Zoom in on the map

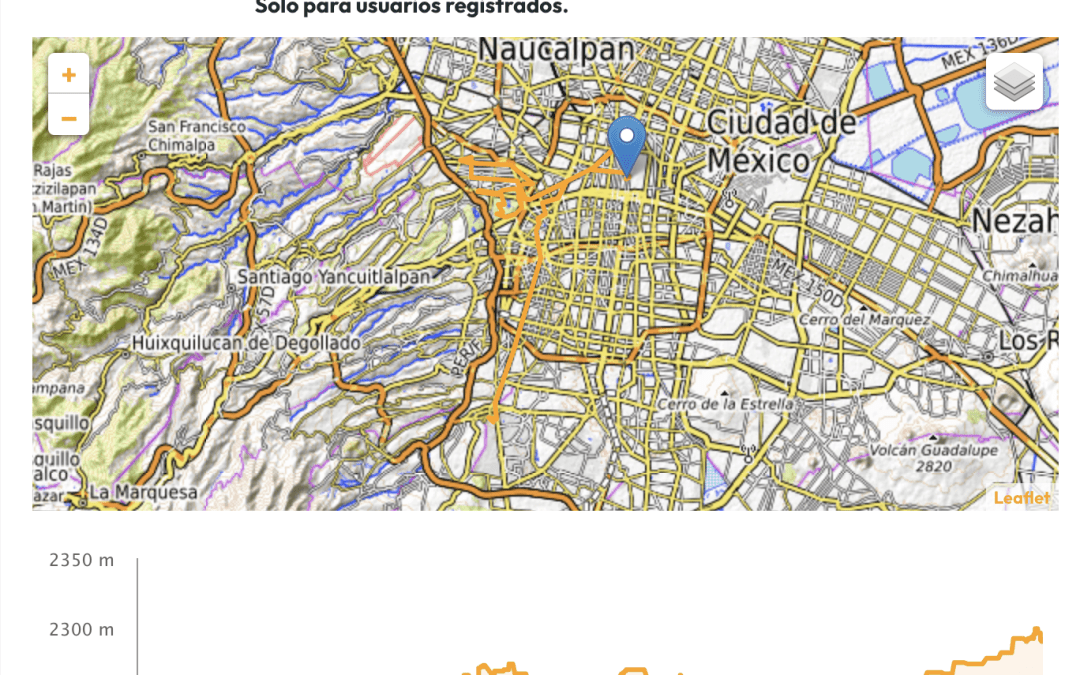pyautogui.click(x=68, y=75)
